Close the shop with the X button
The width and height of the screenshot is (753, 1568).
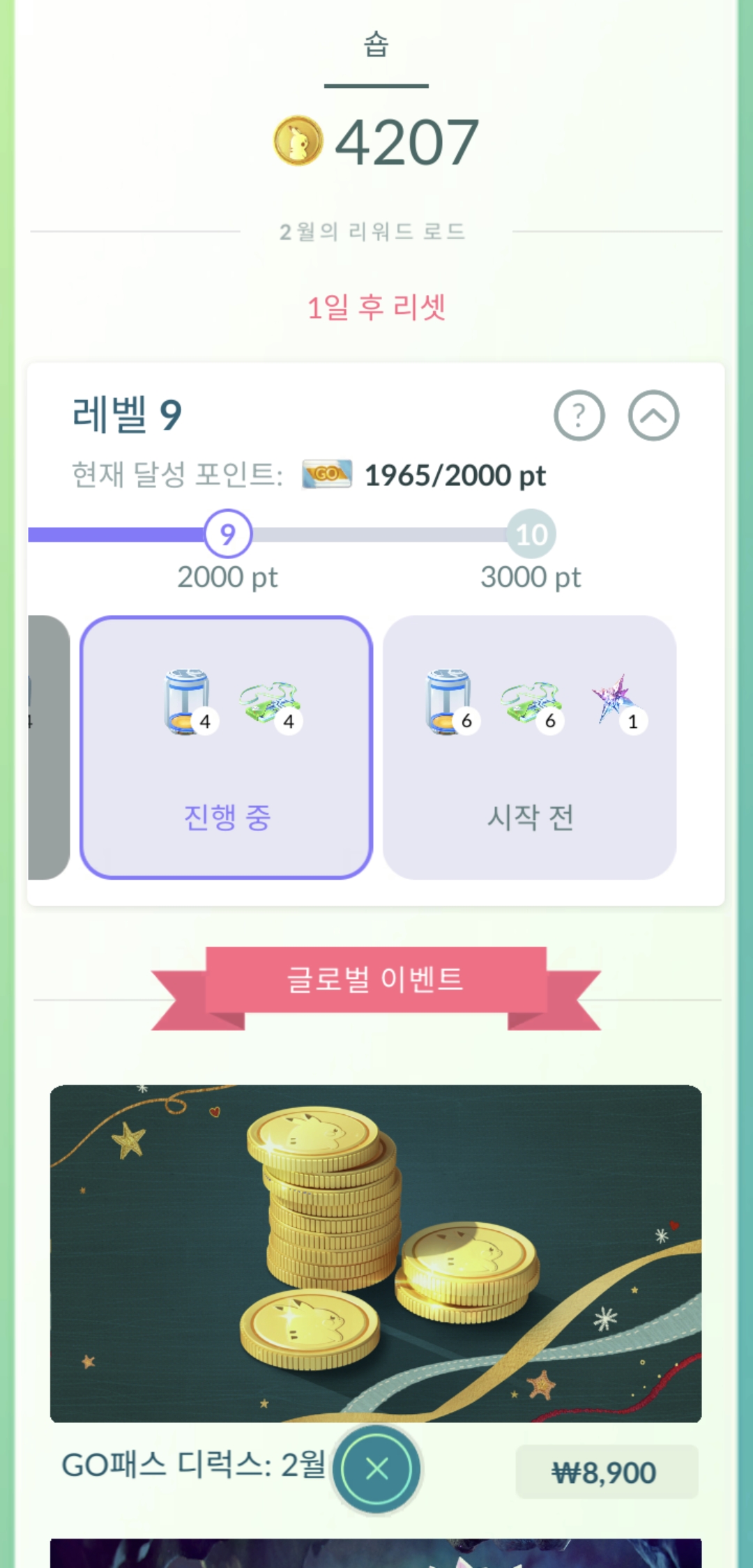pos(377,1469)
